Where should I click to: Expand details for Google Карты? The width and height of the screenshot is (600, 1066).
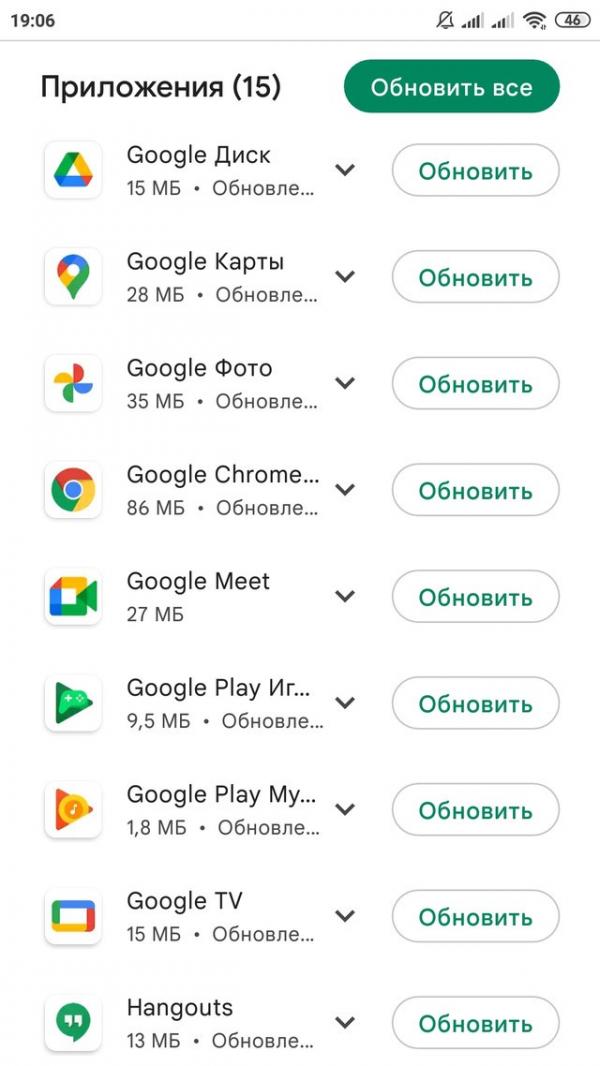coord(345,276)
